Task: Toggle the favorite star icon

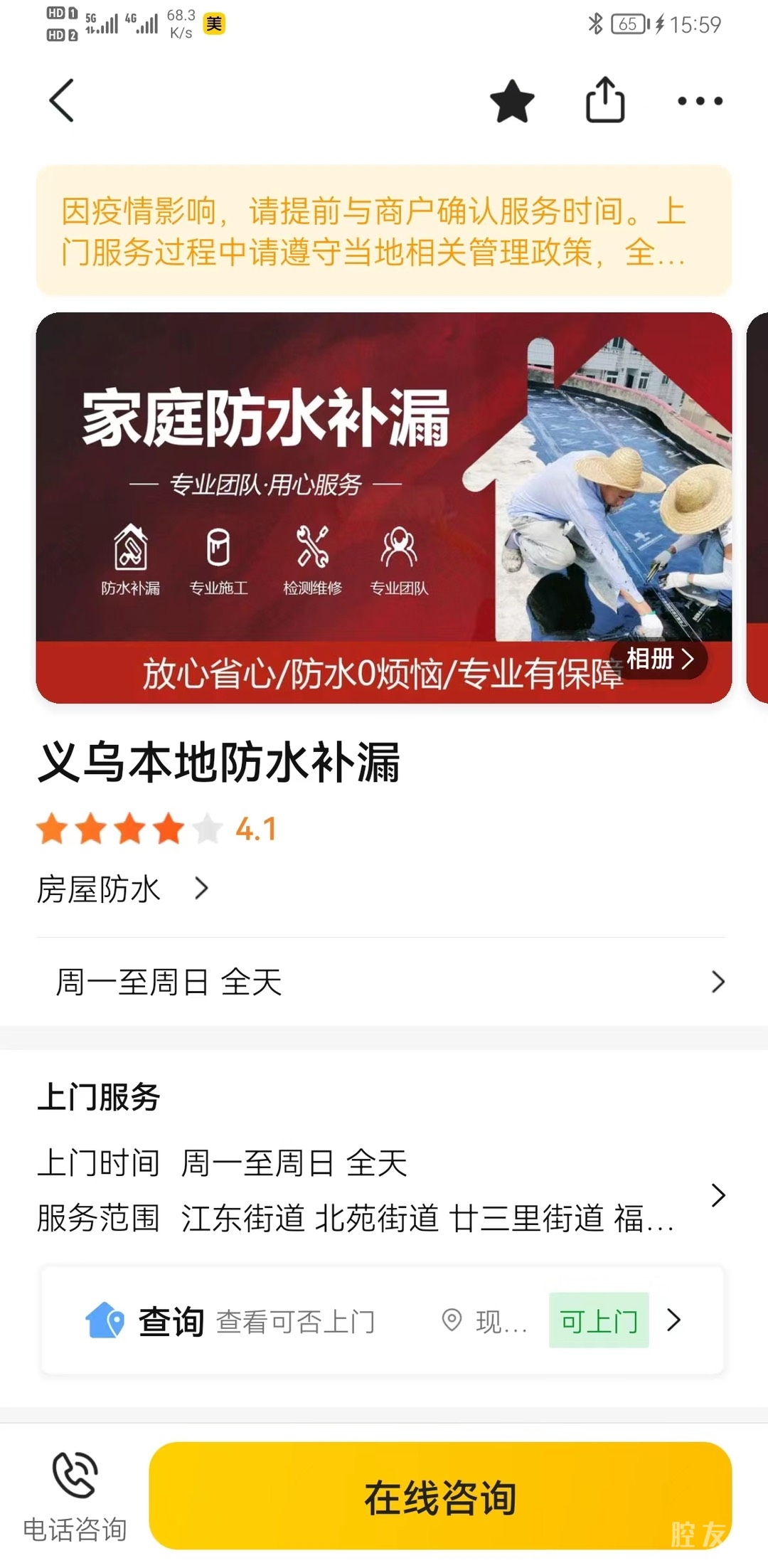Action: tap(512, 101)
